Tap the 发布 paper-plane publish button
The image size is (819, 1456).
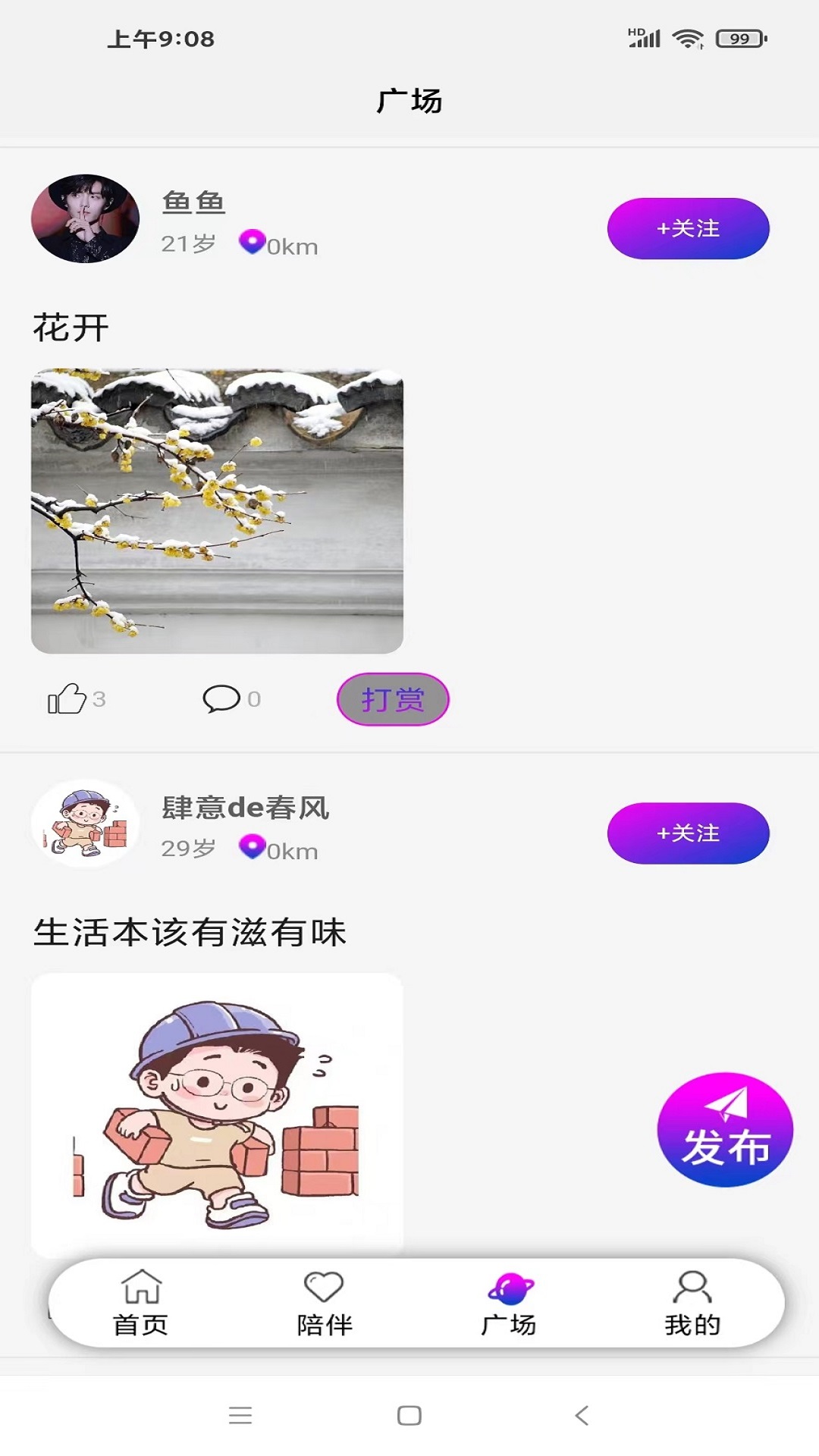724,1134
